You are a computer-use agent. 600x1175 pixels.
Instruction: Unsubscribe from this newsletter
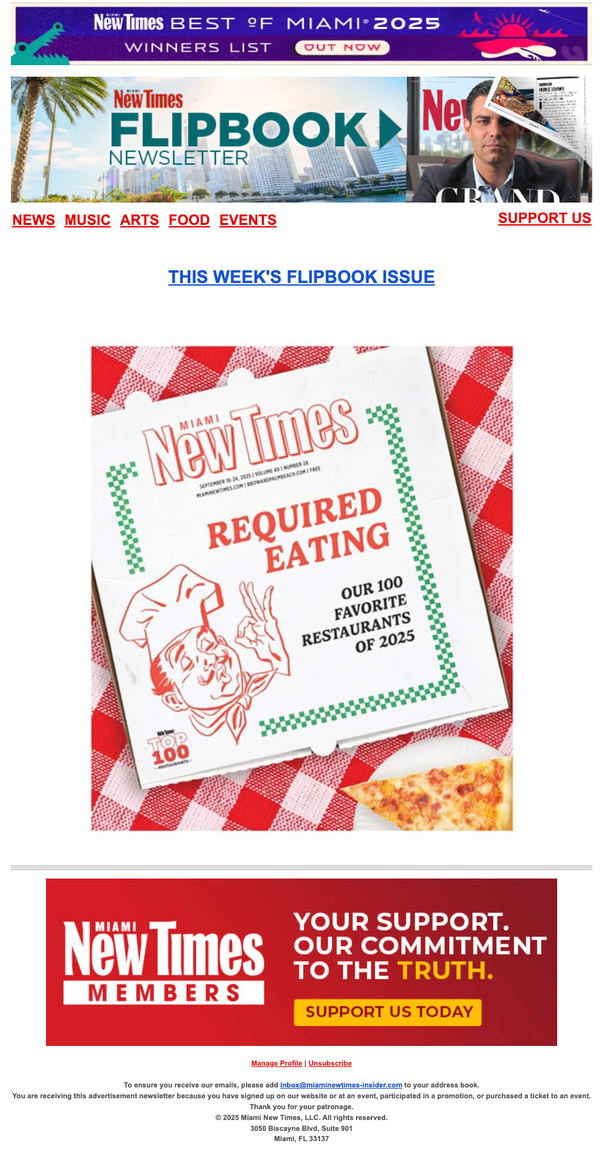point(330,1063)
